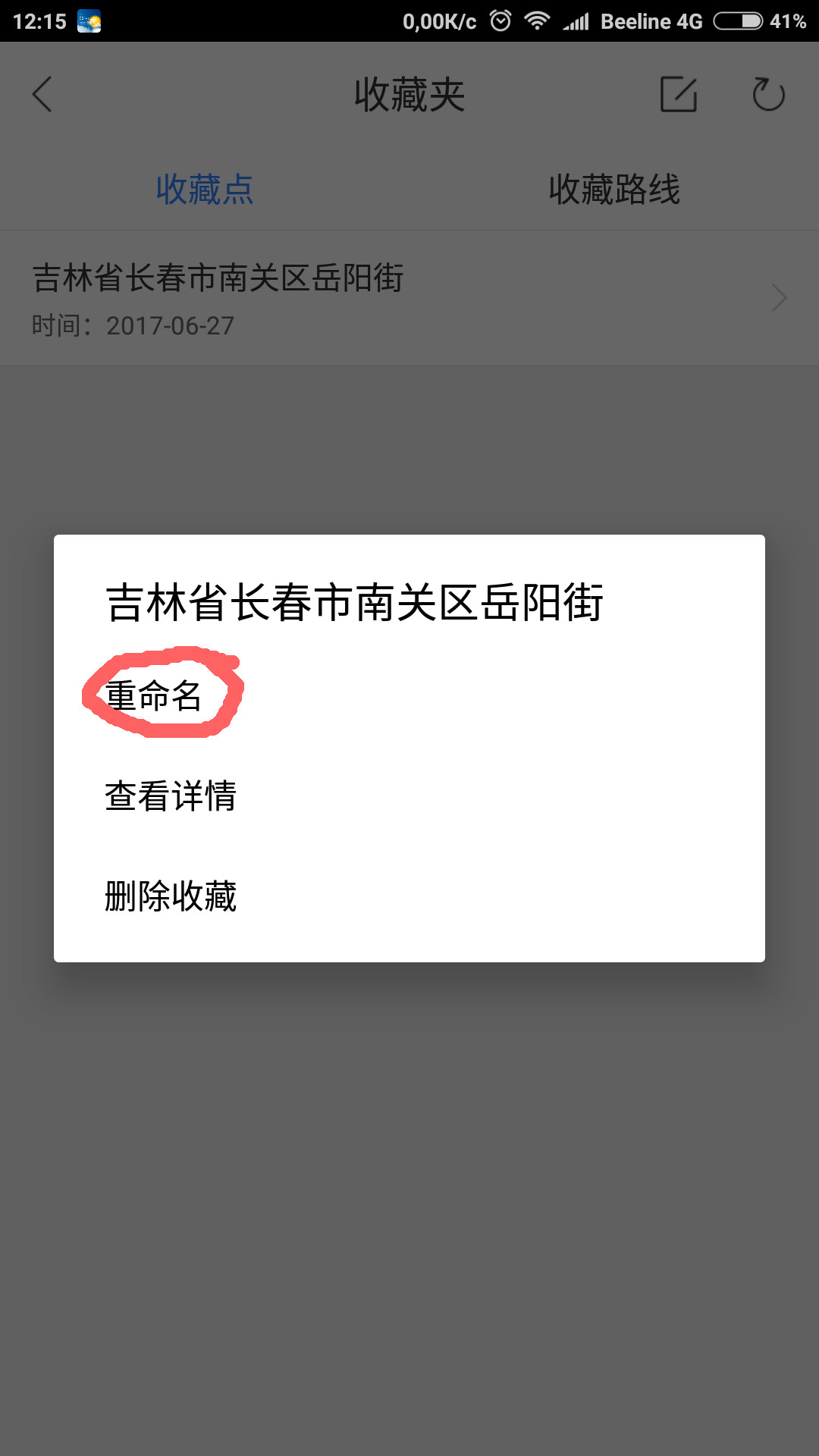Image resolution: width=819 pixels, height=1456 pixels.
Task: Select 重命名 to rename the favorite
Action: (154, 695)
